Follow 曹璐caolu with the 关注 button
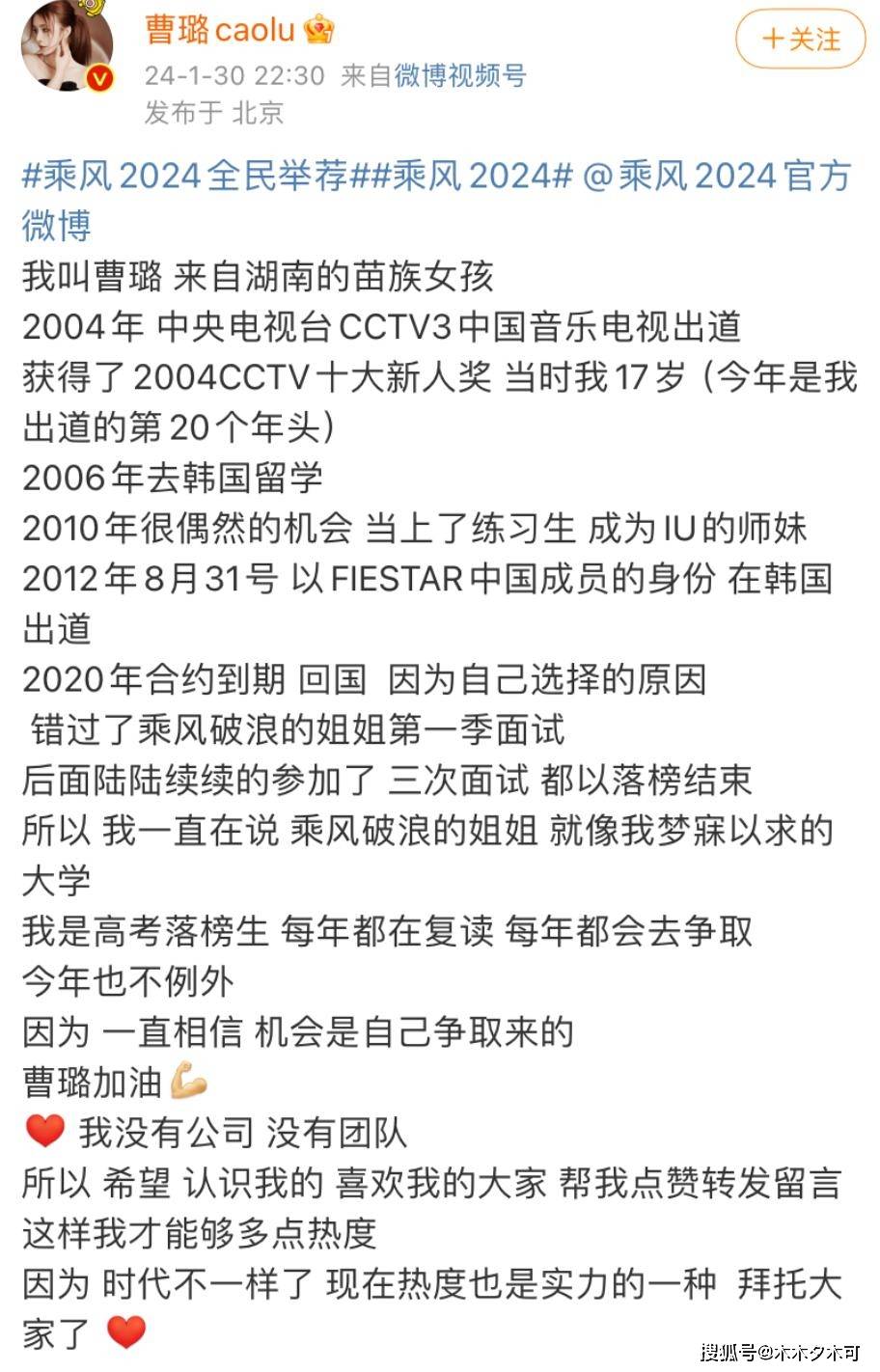Image resolution: width=880 pixels, height=1372 pixels. (800, 40)
